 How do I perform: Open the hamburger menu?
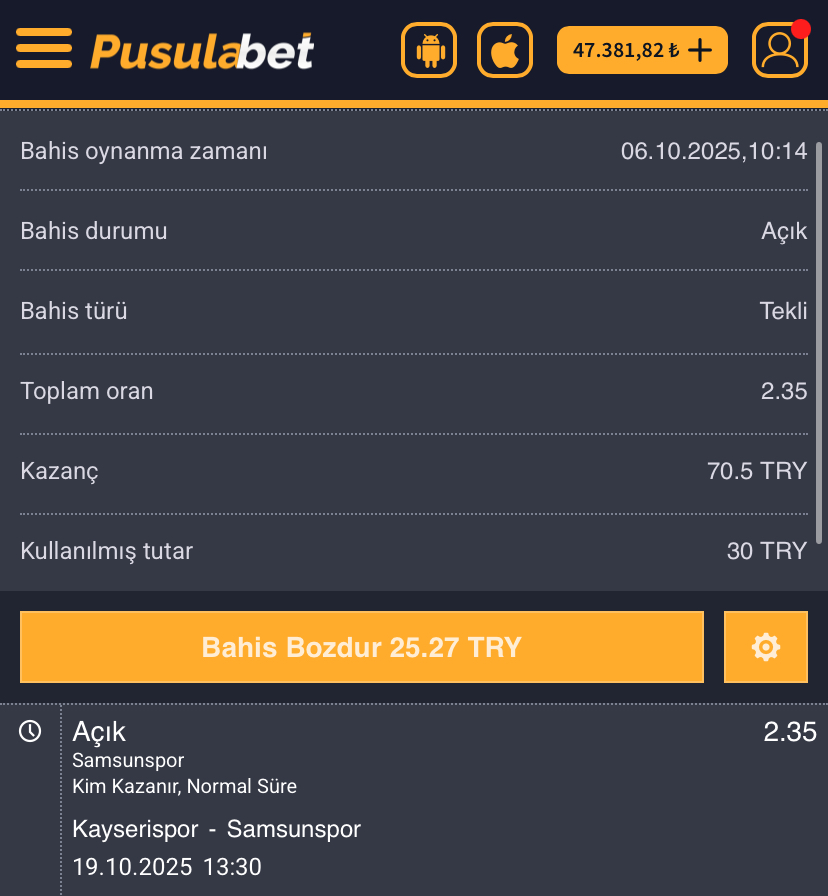click(44, 49)
